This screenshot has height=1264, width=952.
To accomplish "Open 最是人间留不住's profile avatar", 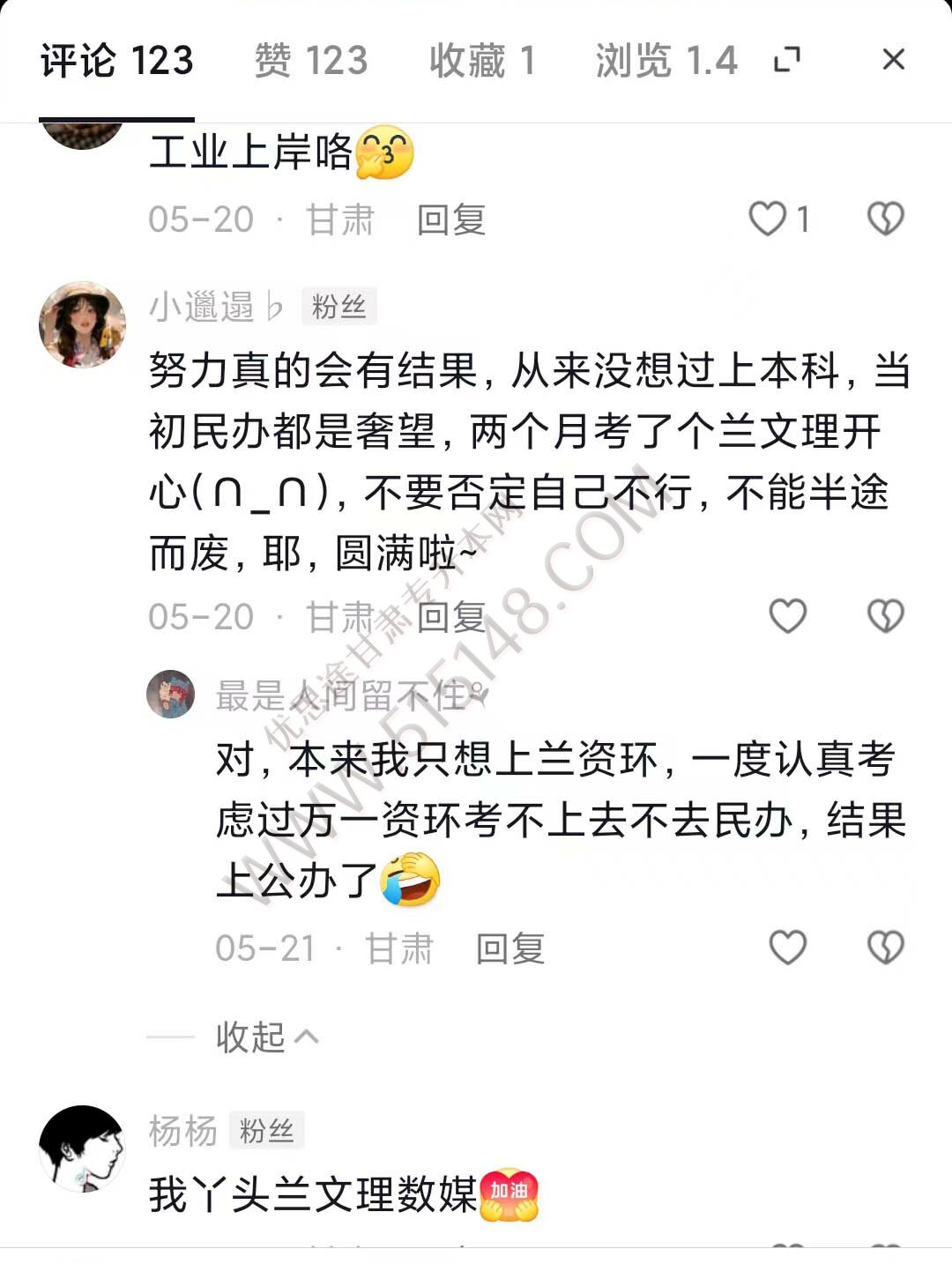I will (170, 694).
